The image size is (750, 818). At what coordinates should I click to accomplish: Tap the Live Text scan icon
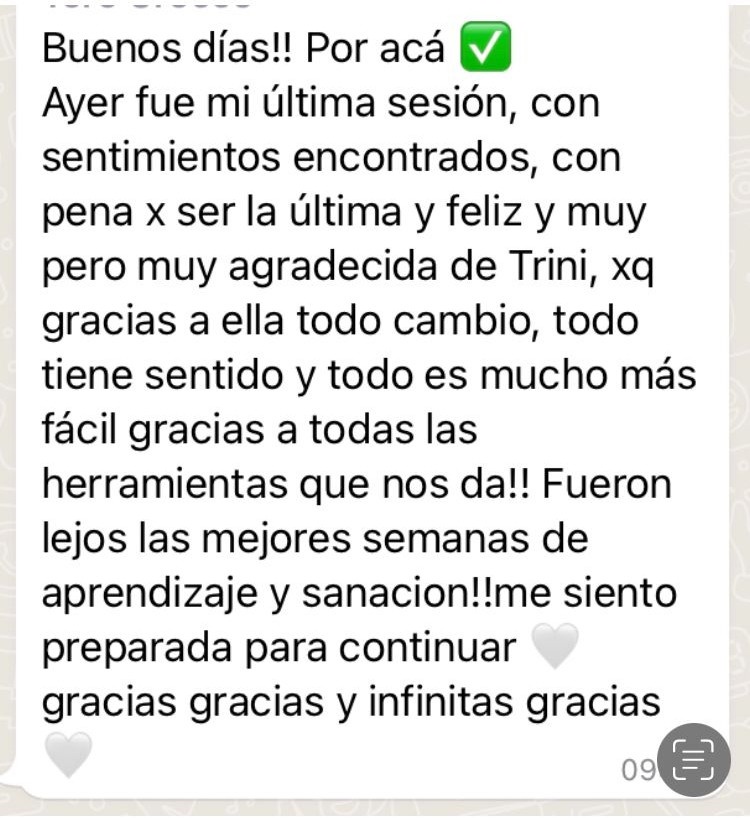click(x=694, y=760)
